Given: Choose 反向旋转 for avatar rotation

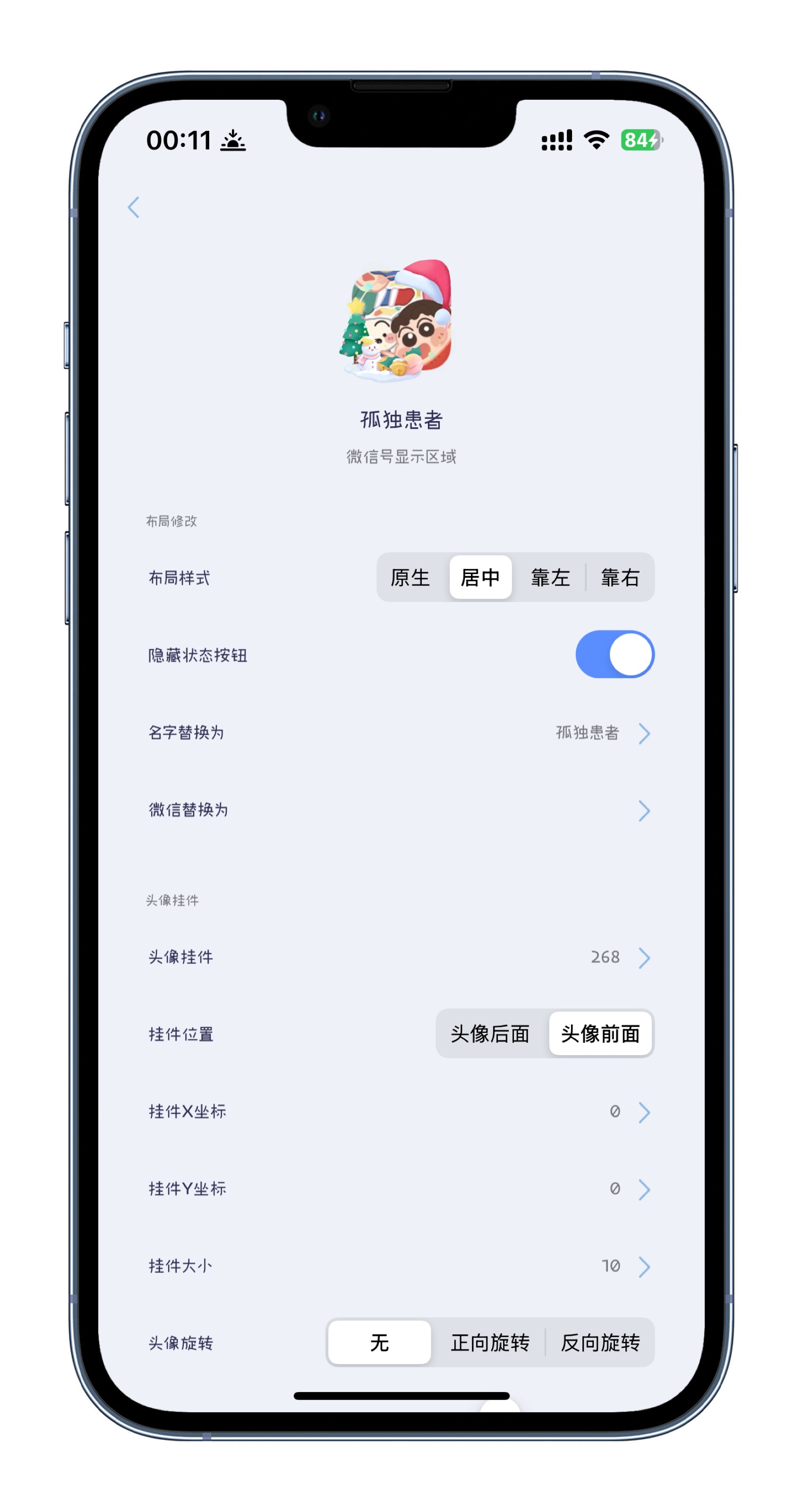Looking at the screenshot, I should [x=600, y=1342].
